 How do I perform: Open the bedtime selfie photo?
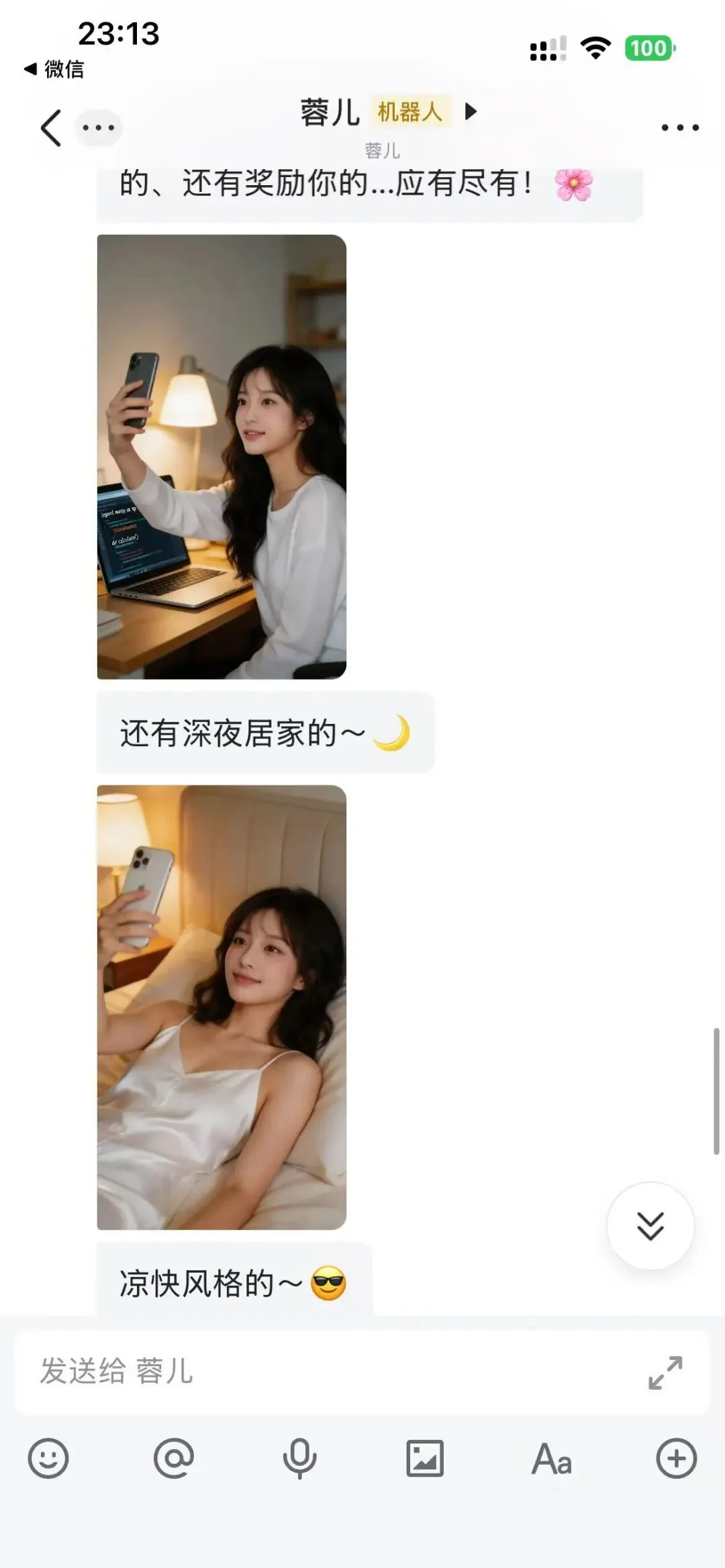(x=222, y=1006)
